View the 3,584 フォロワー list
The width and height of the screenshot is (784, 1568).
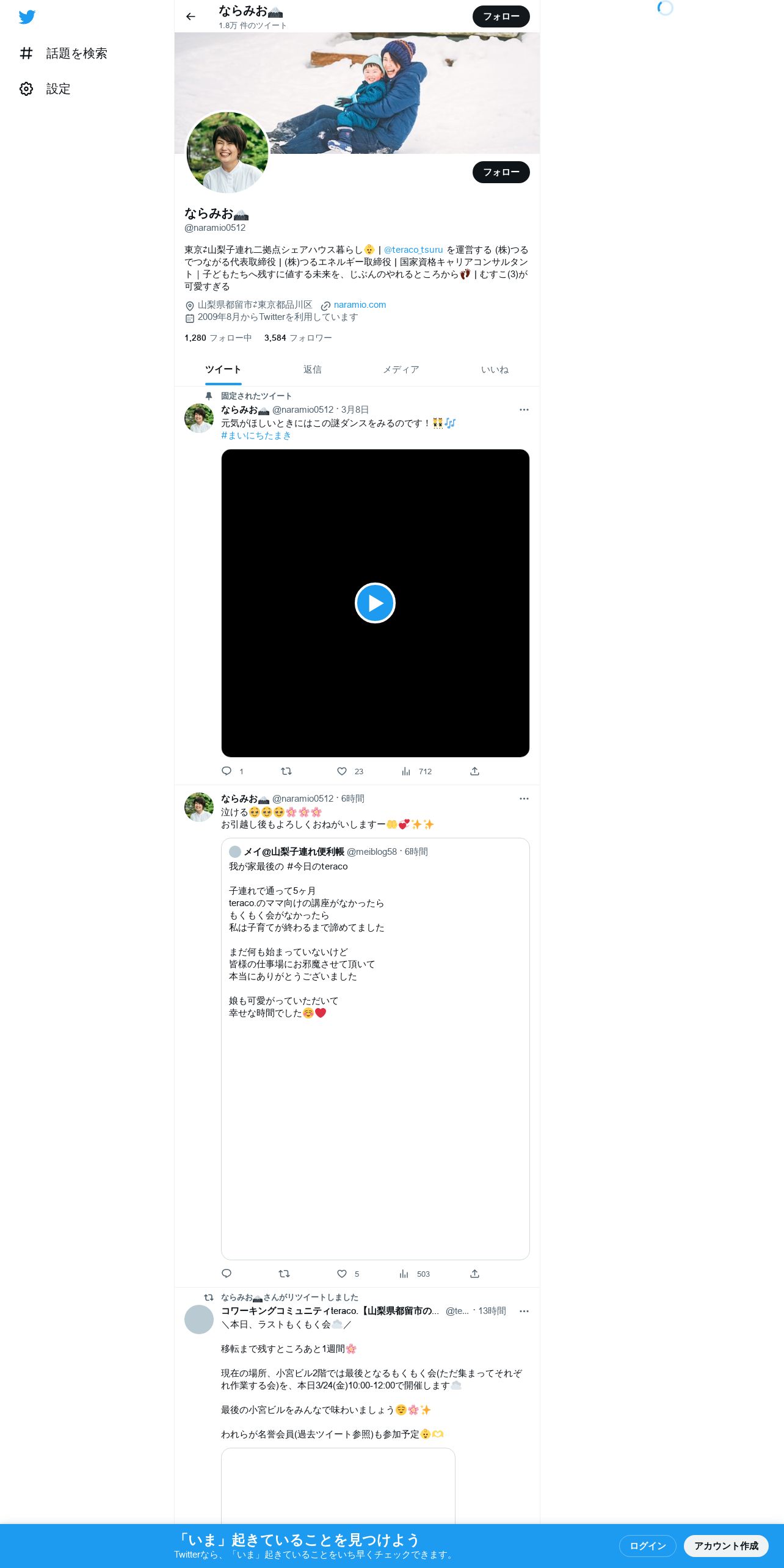point(298,338)
